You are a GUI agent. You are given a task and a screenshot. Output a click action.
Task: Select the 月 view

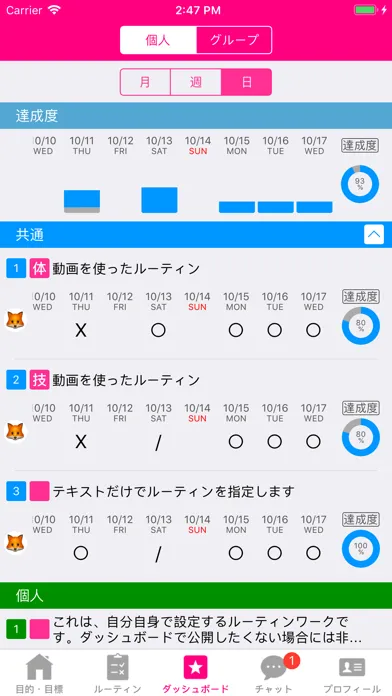145,82
